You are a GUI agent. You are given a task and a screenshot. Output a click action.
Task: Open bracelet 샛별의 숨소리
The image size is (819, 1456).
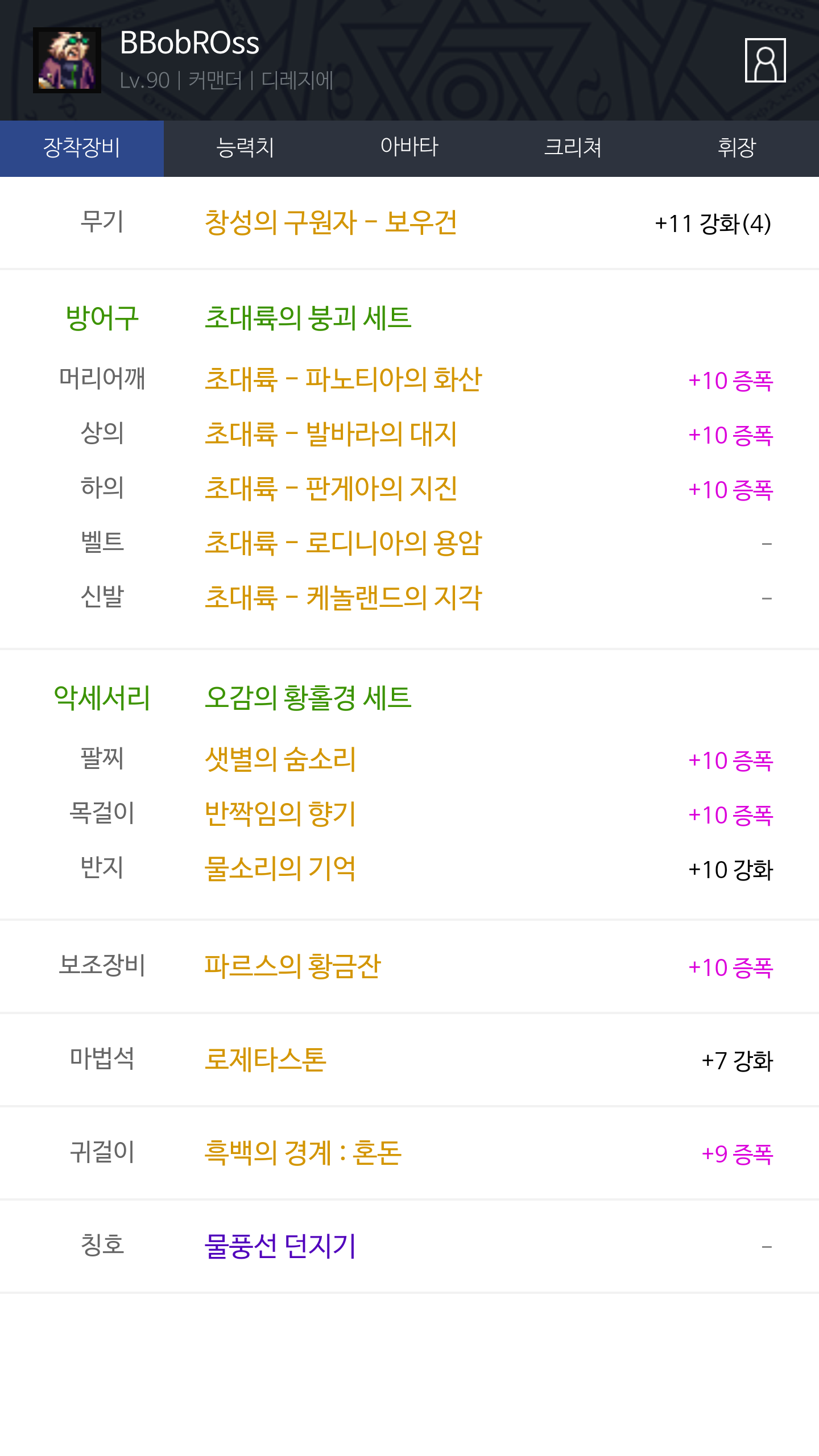tap(280, 759)
